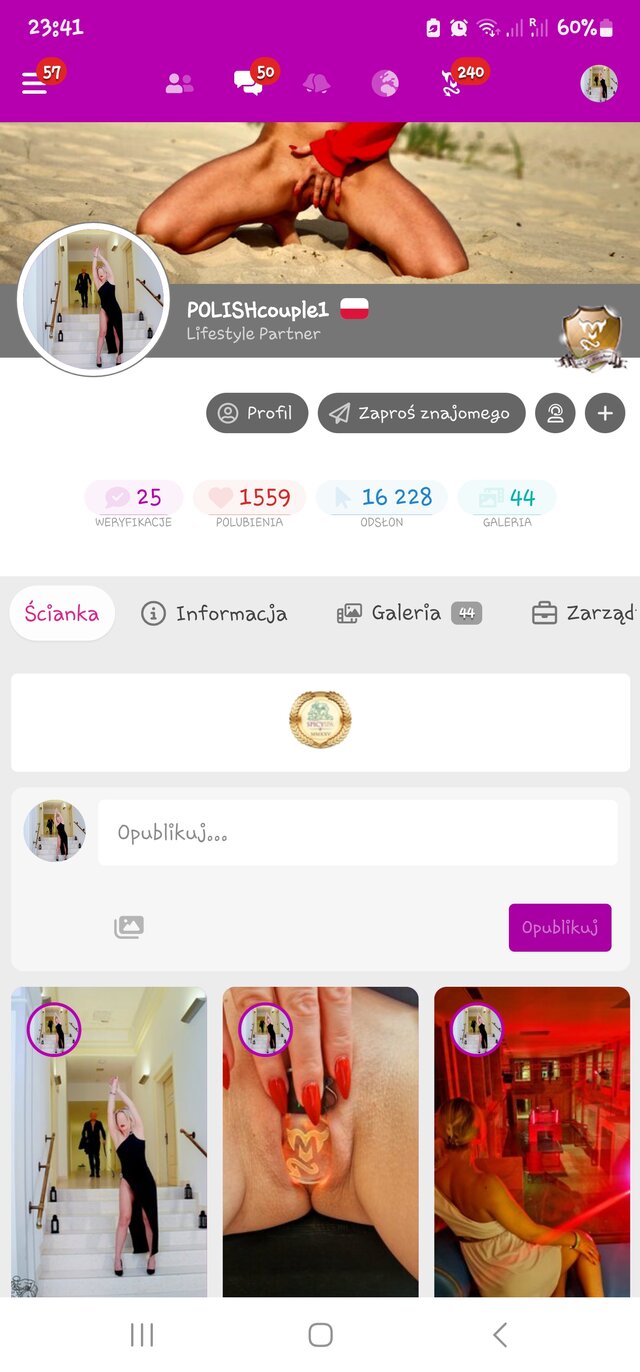Switch to the Informacja tab

click(x=214, y=614)
